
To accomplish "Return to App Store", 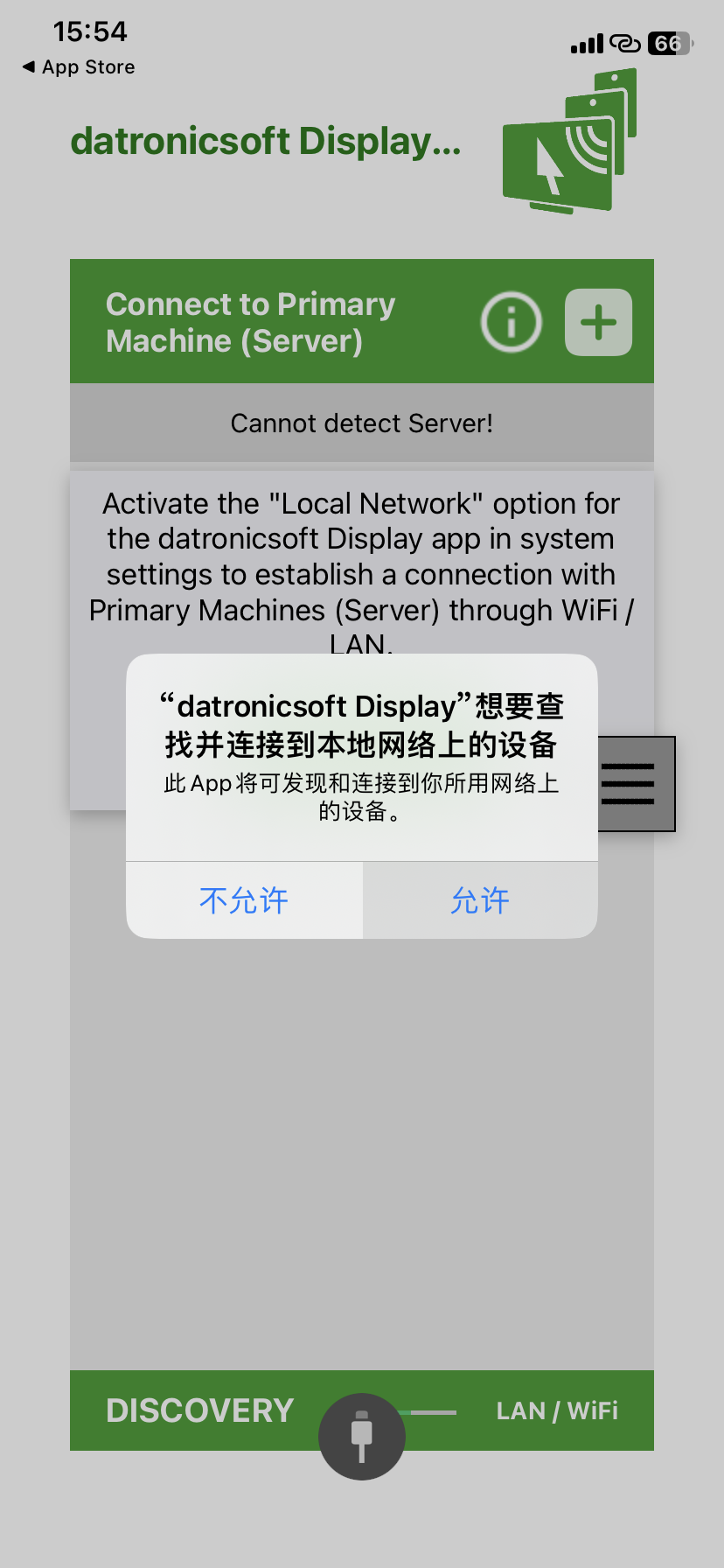I will [x=79, y=67].
